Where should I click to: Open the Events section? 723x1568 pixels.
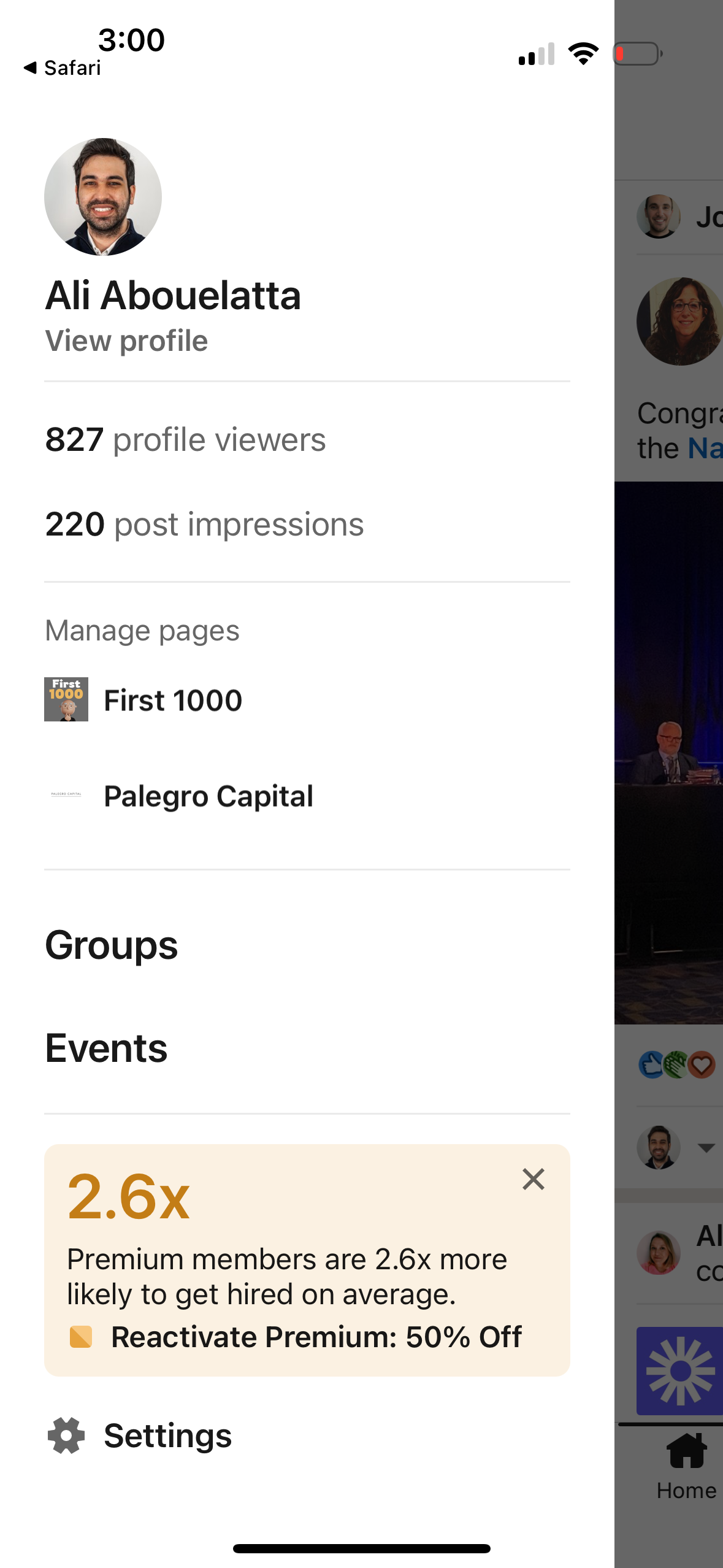tap(105, 1047)
